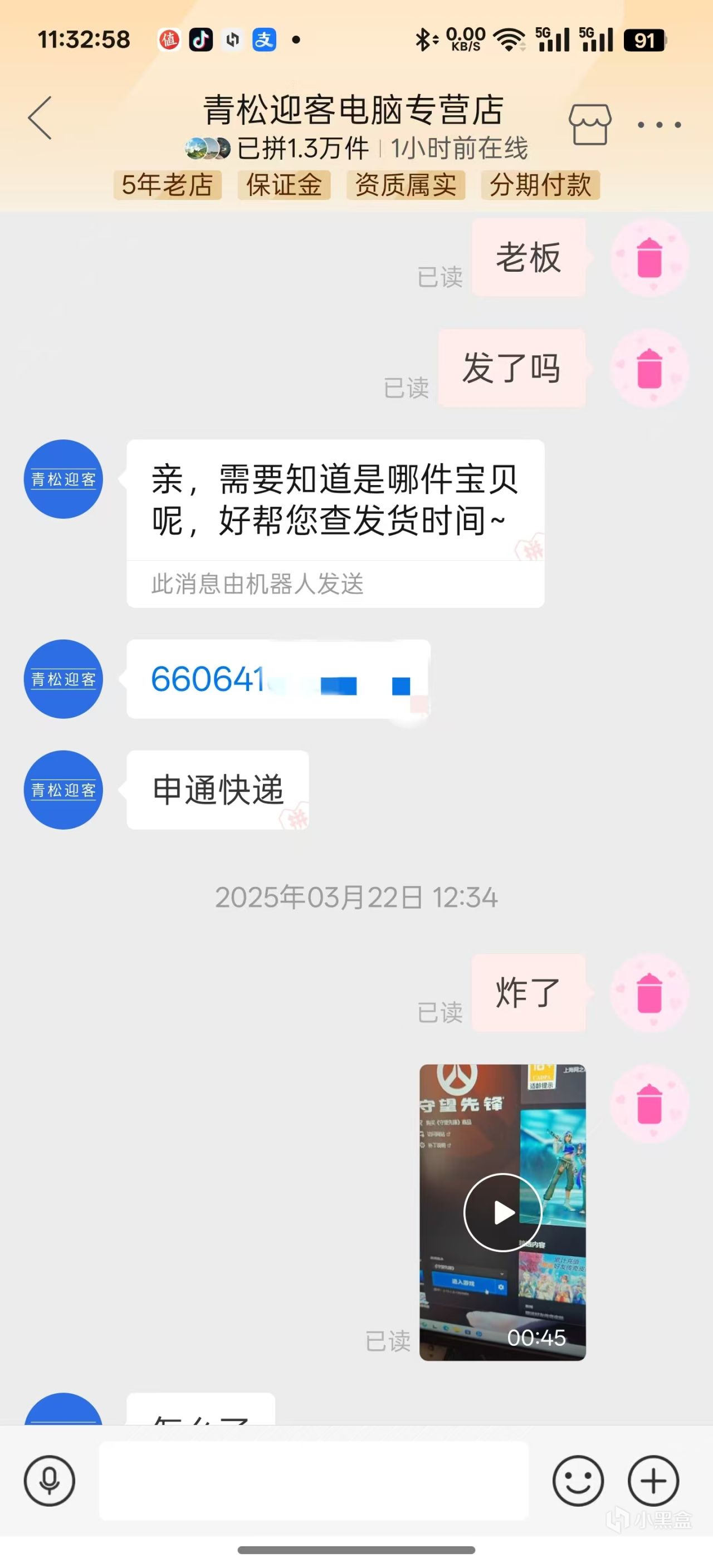Play the 00:45 video message
The height and width of the screenshot is (1568, 713).
coord(502,1212)
